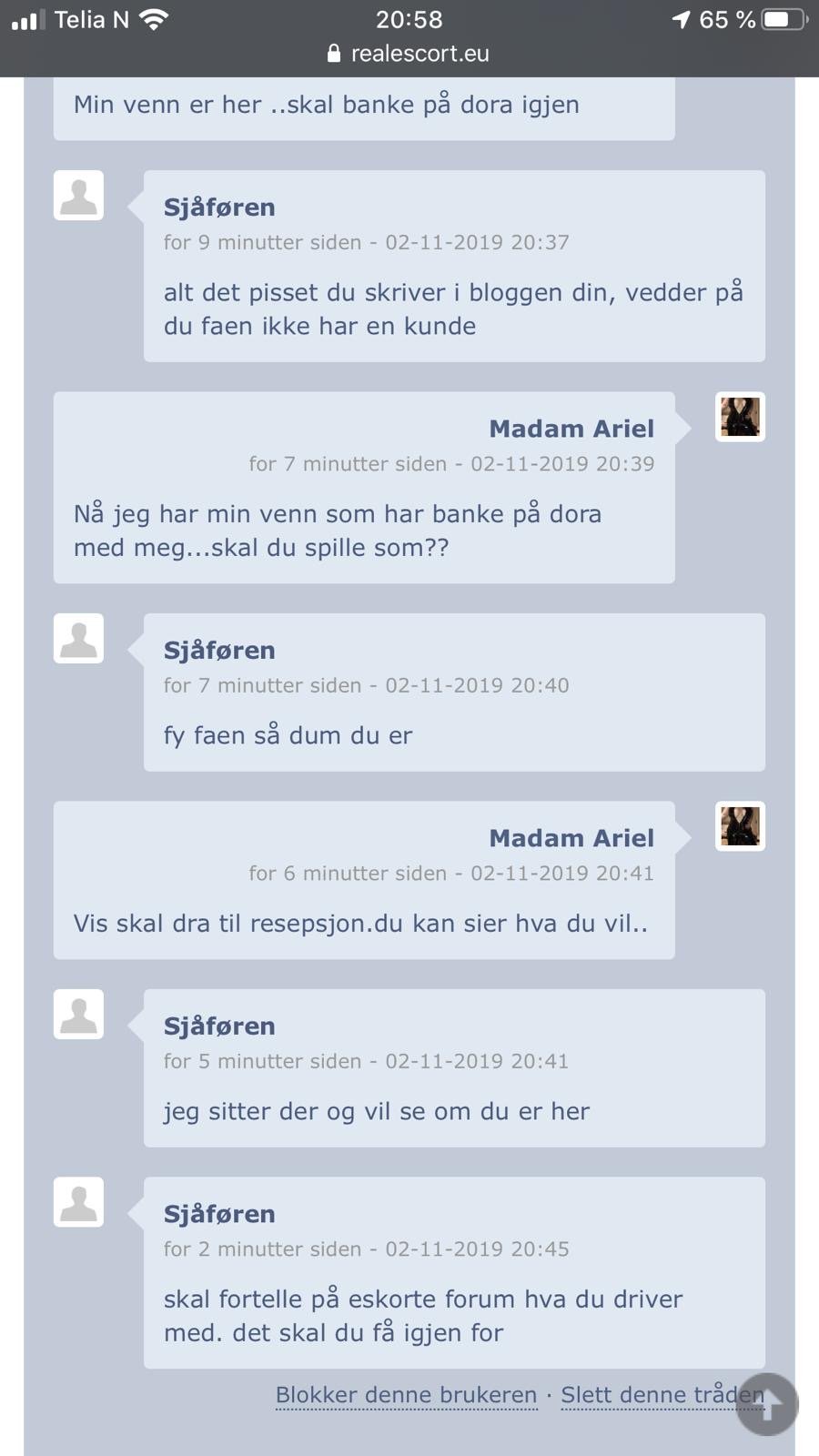
Task: Tap the realescort.eu address bar
Action: (x=409, y=54)
